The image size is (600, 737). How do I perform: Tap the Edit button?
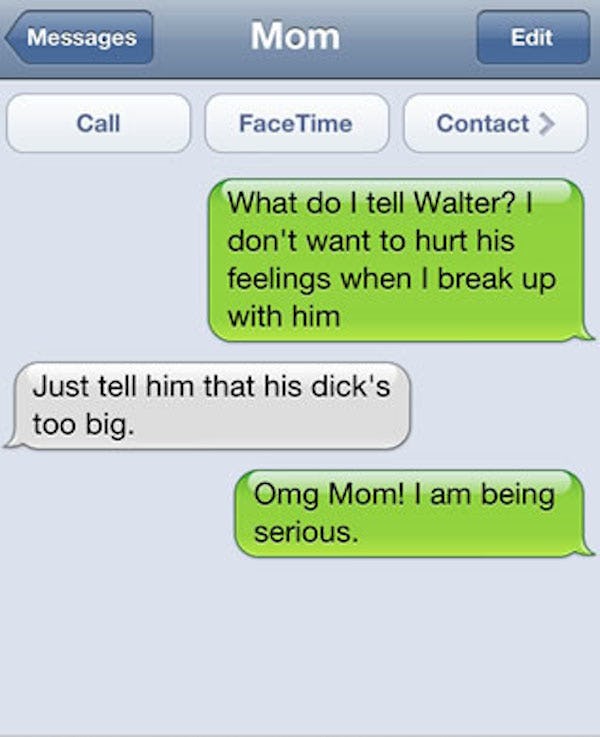(532, 38)
